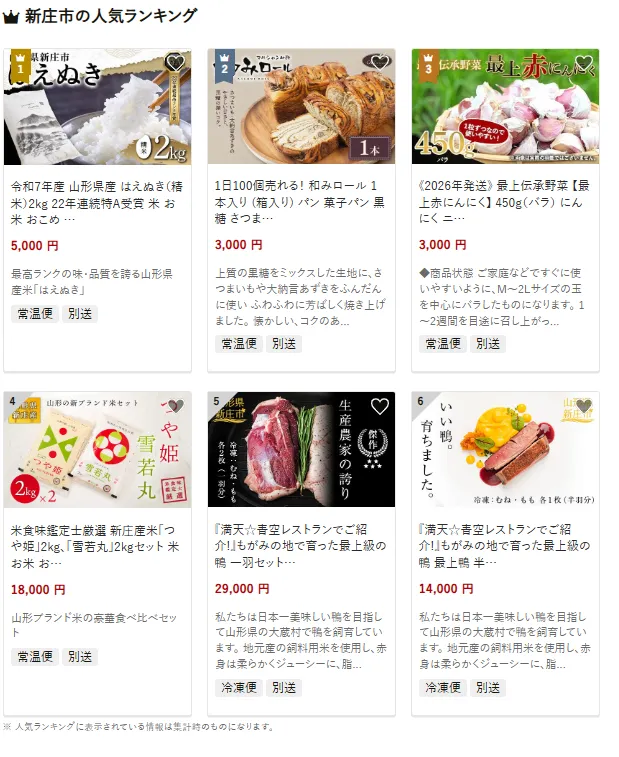Favorite the つや姫 rice set with the heart
This screenshot has width=619, height=757.
coord(175,406)
